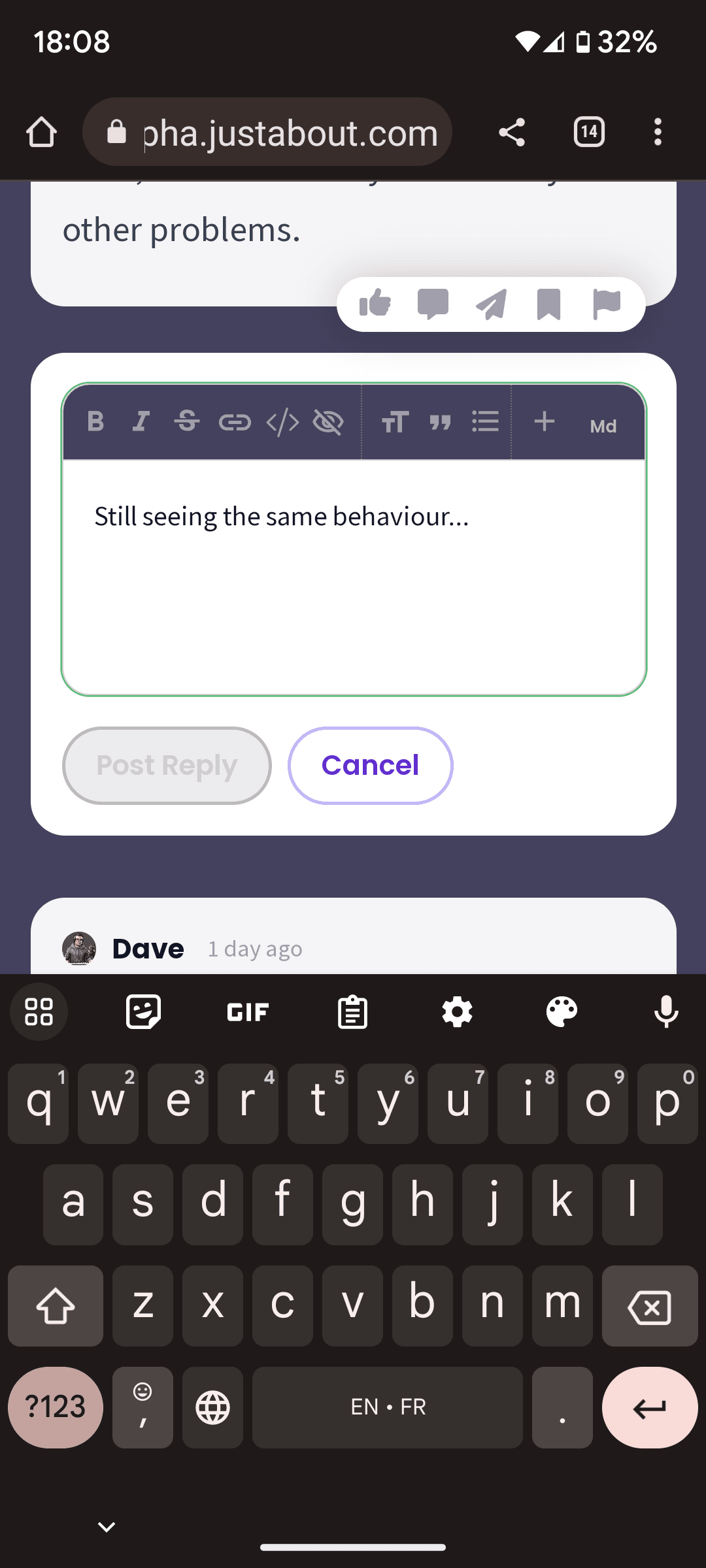Tap the comment bubble icon on the post
Screen dimensions: 706x1568
pos(433,304)
